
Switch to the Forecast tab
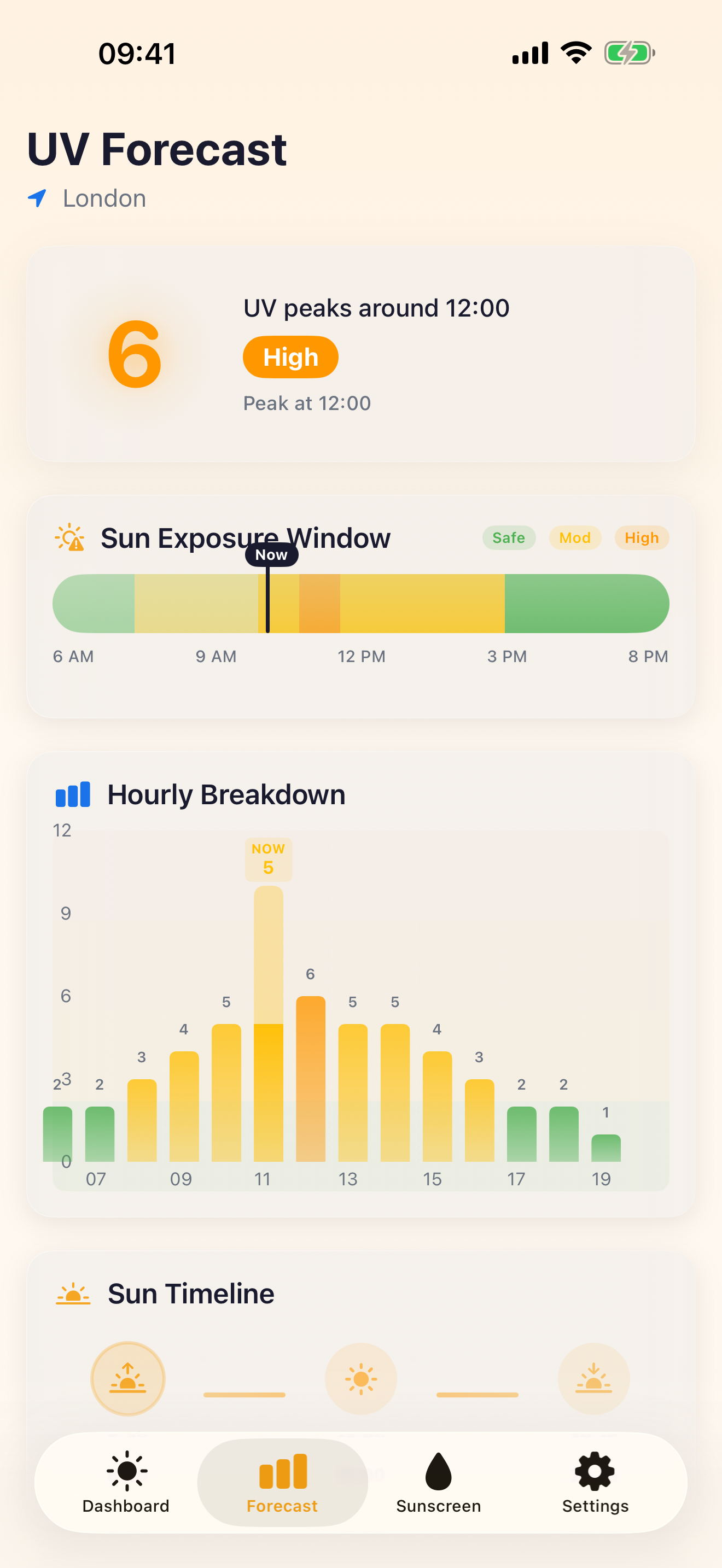(282, 1485)
